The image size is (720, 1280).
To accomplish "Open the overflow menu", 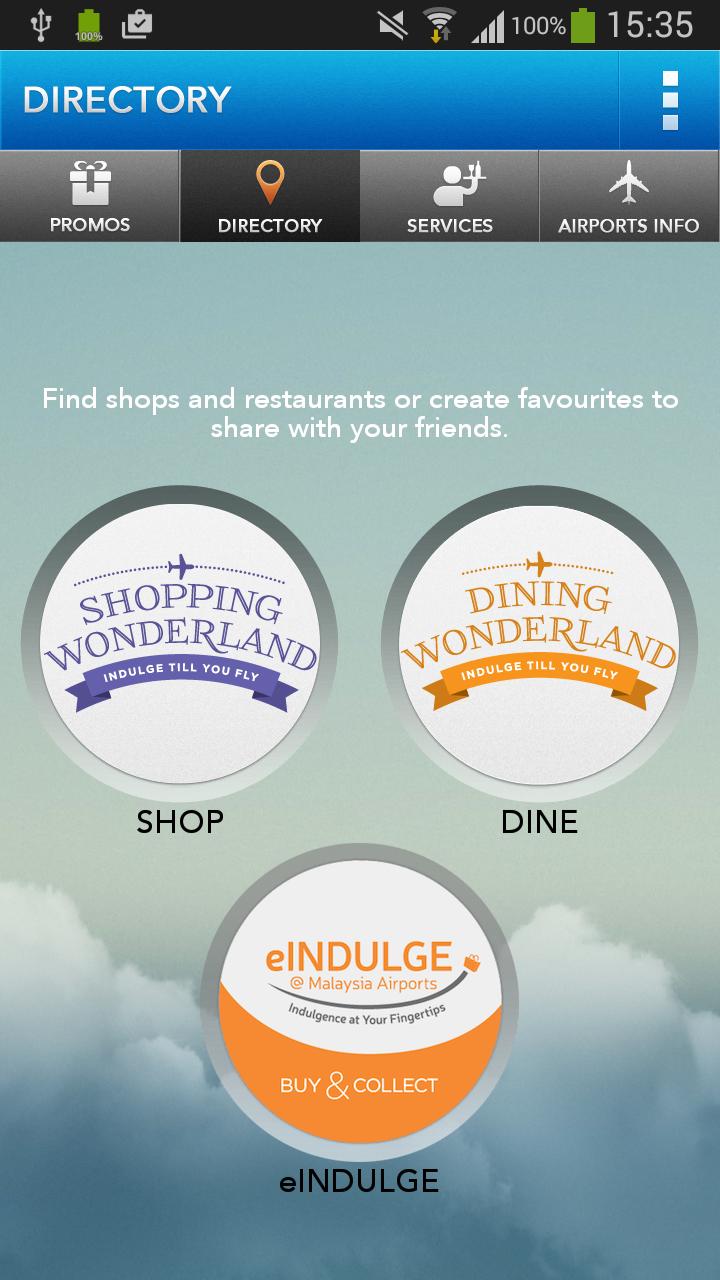I will (x=670, y=100).
